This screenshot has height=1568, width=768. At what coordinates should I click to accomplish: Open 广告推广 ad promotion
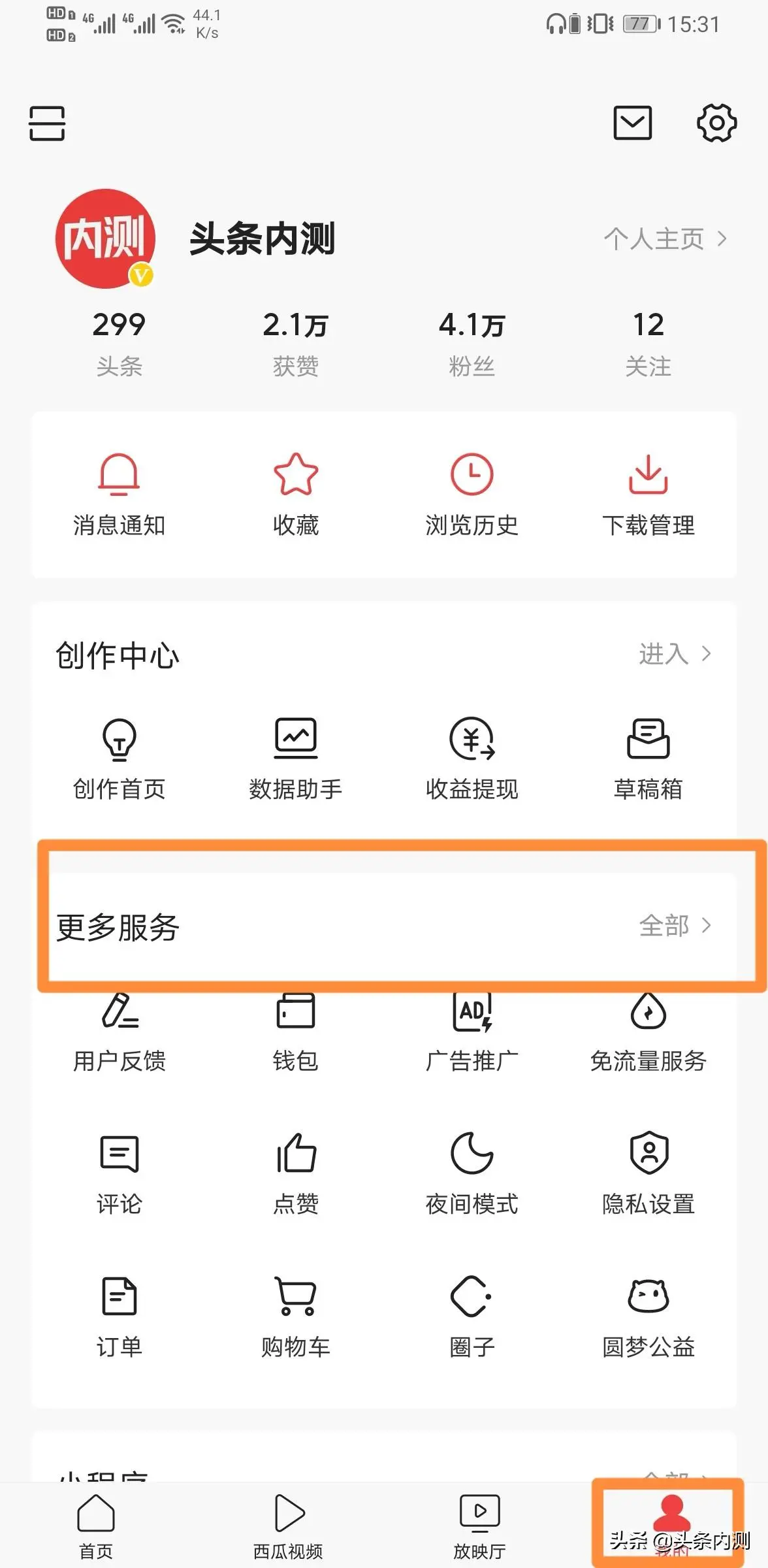(472, 1032)
